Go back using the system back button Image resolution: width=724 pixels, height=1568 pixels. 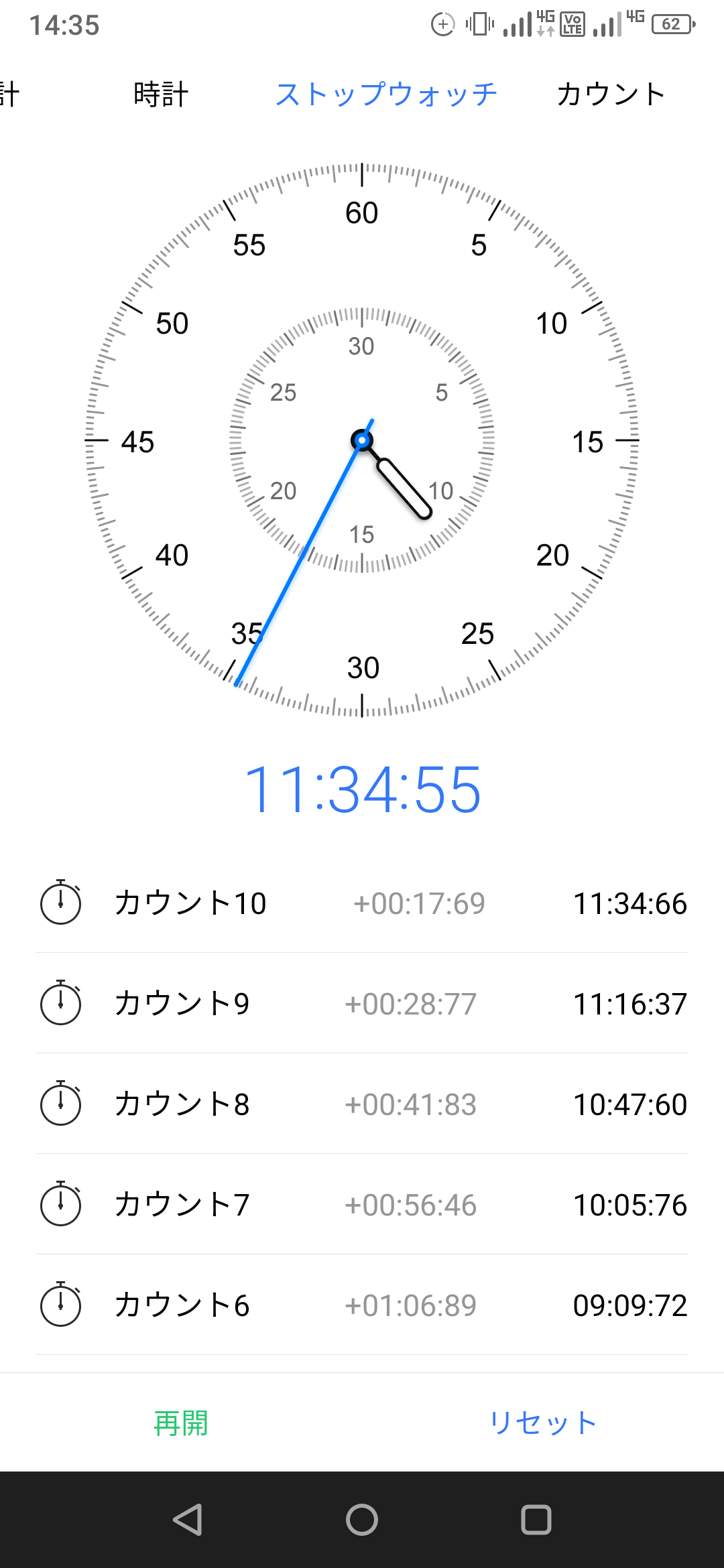[x=188, y=1519]
